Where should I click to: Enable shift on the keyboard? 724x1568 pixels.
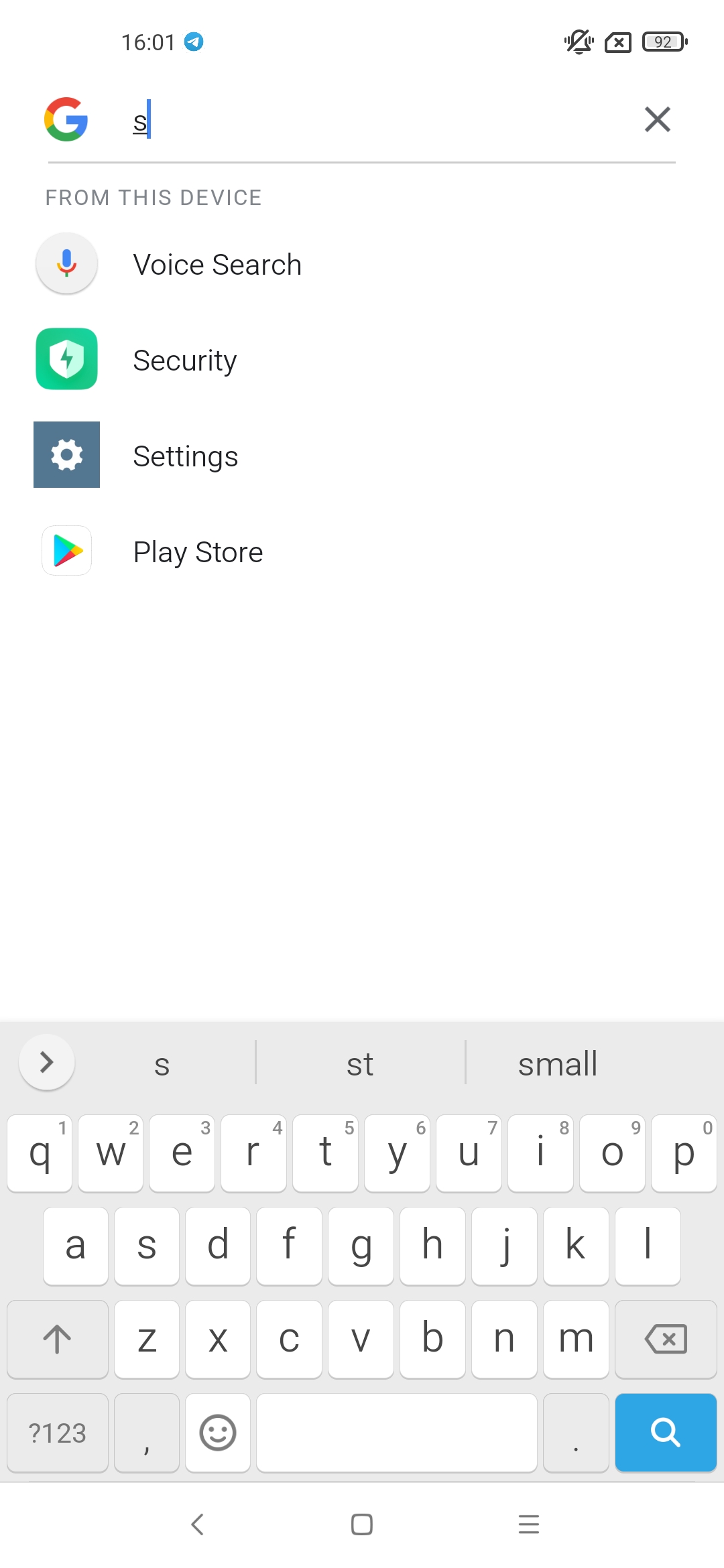(58, 1339)
